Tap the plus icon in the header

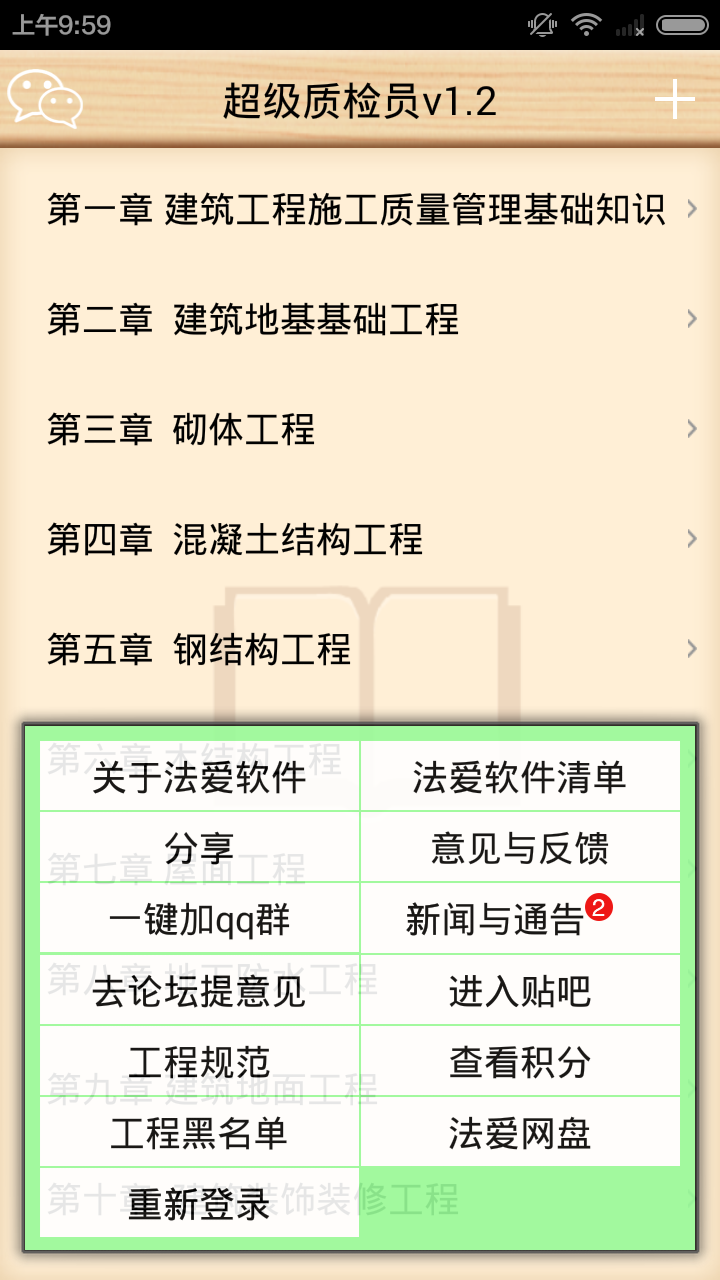[675, 99]
